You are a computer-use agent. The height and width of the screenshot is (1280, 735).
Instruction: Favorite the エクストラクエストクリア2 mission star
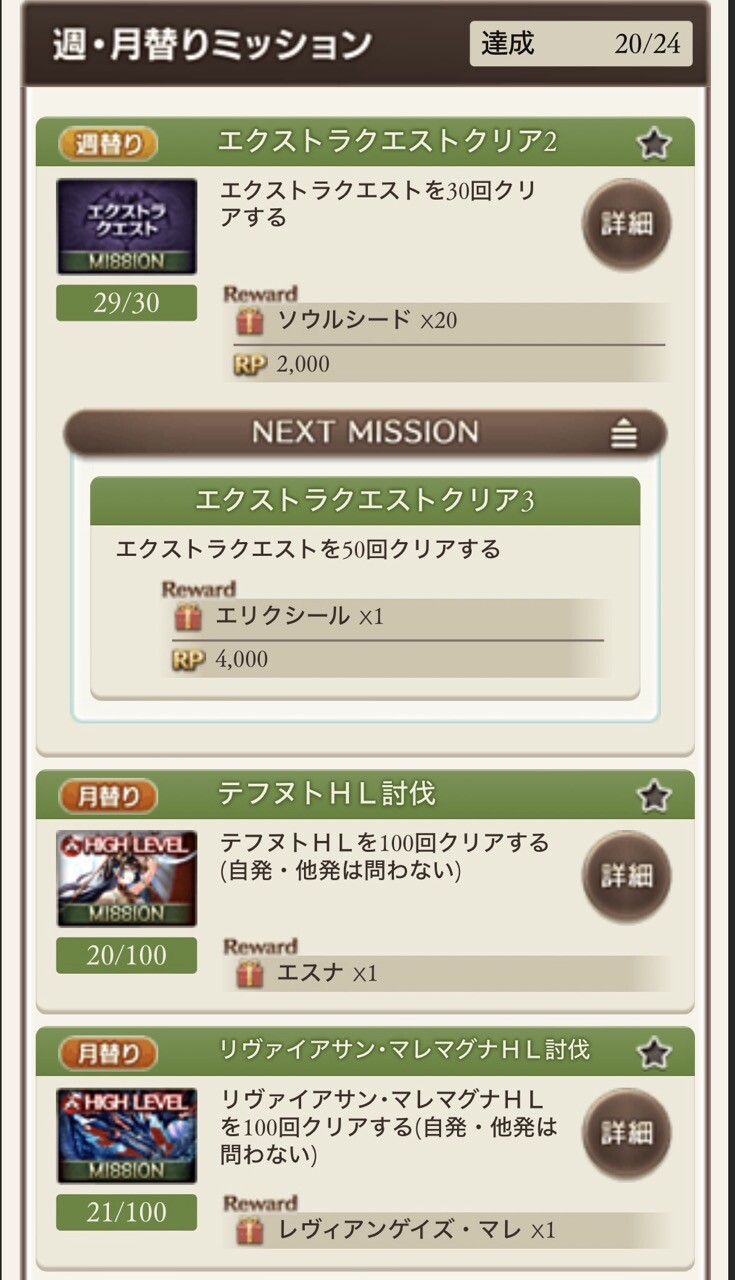coord(654,144)
